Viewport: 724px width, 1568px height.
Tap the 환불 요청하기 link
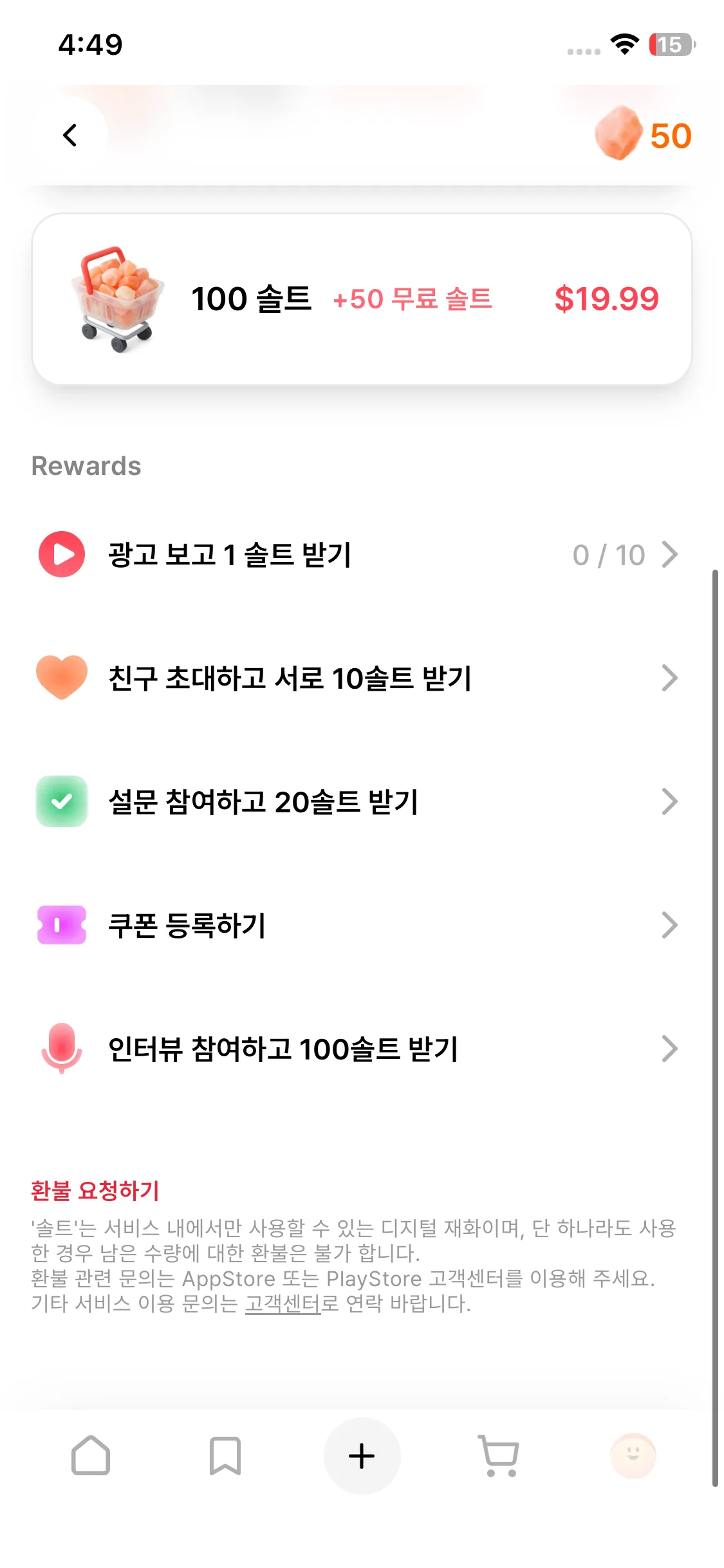click(x=95, y=1191)
